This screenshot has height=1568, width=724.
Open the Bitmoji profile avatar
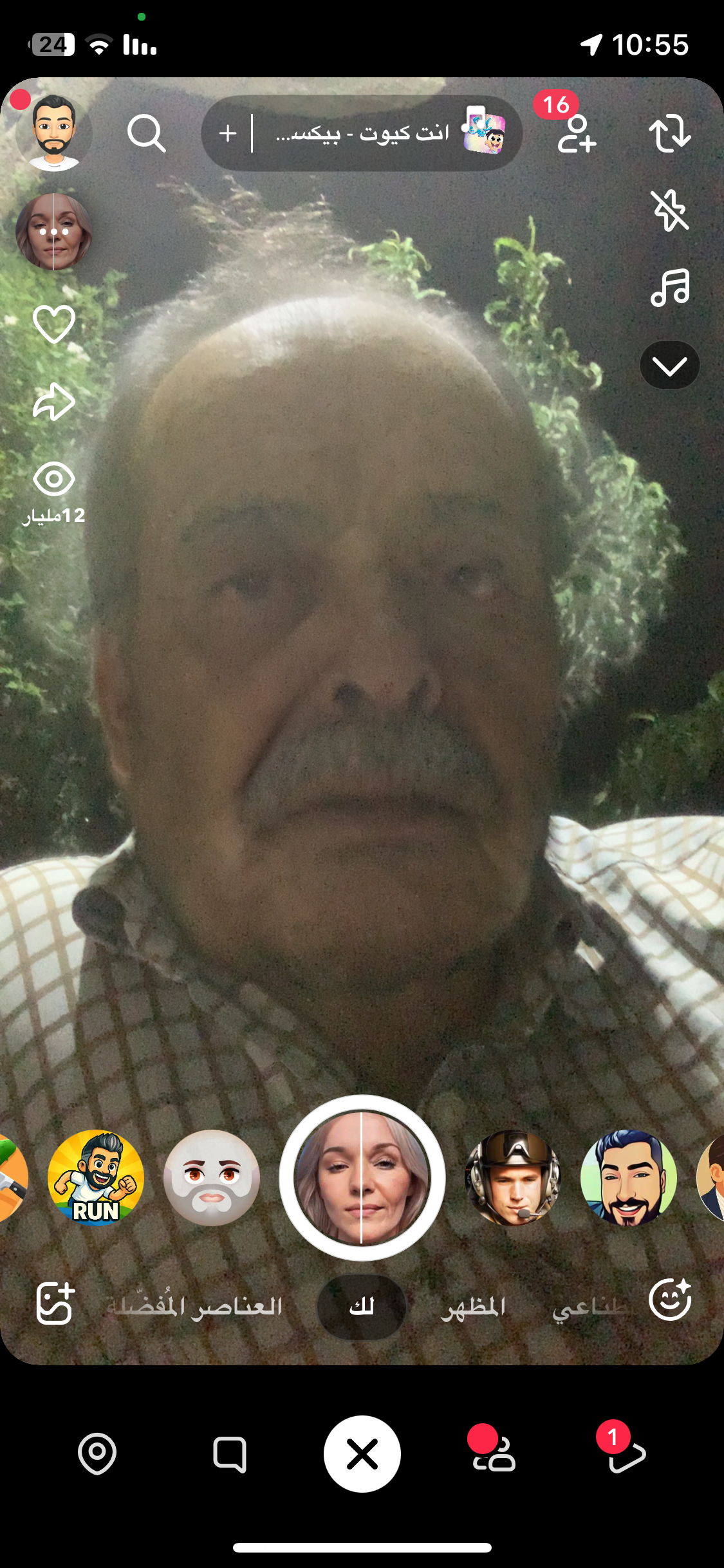coord(54,133)
